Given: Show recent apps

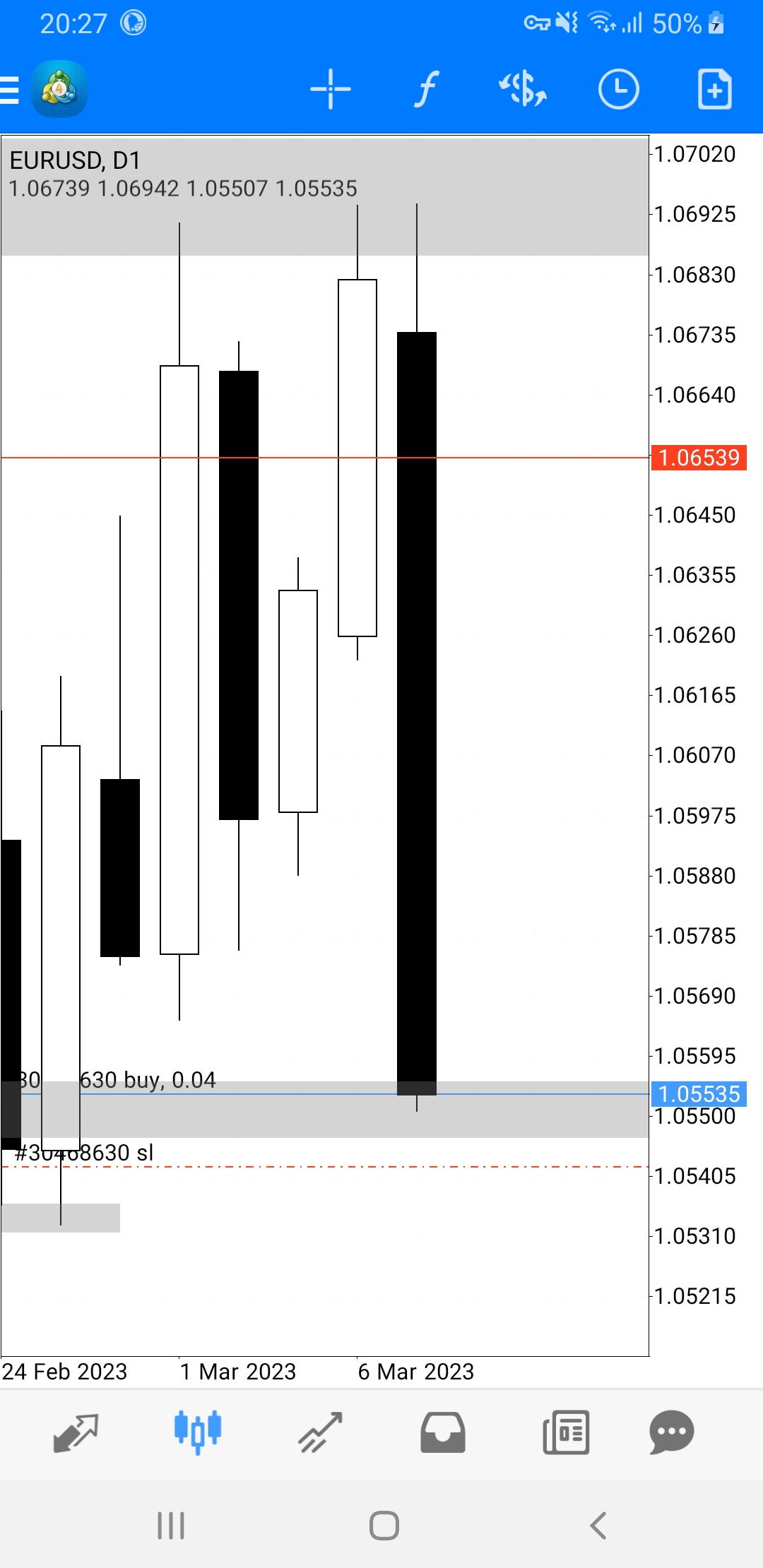Looking at the screenshot, I should tap(171, 1526).
